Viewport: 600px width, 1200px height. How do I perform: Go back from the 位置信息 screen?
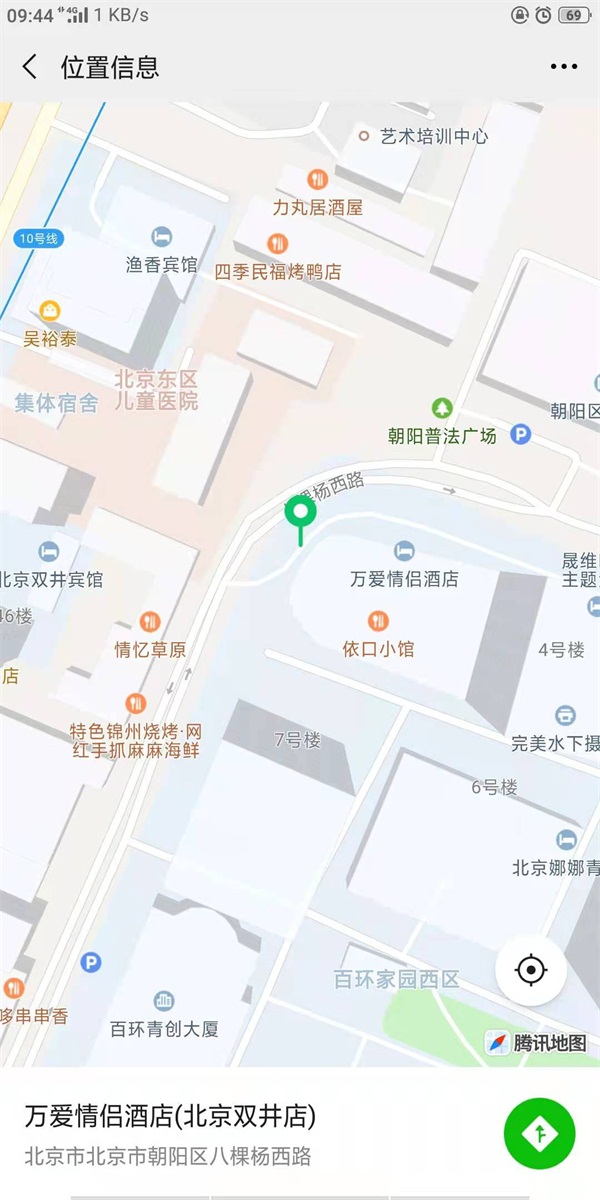[30, 67]
